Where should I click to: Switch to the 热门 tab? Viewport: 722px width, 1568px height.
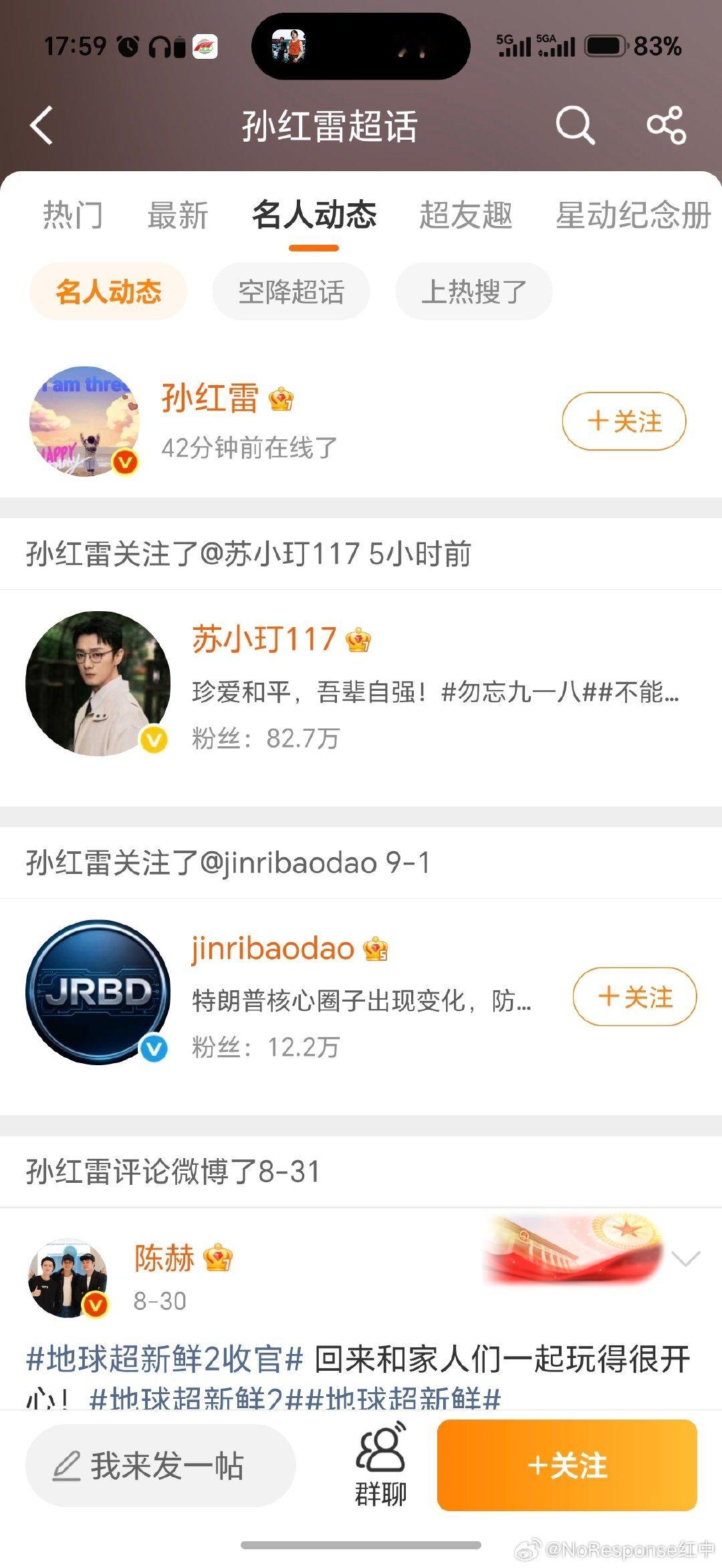pos(73,215)
